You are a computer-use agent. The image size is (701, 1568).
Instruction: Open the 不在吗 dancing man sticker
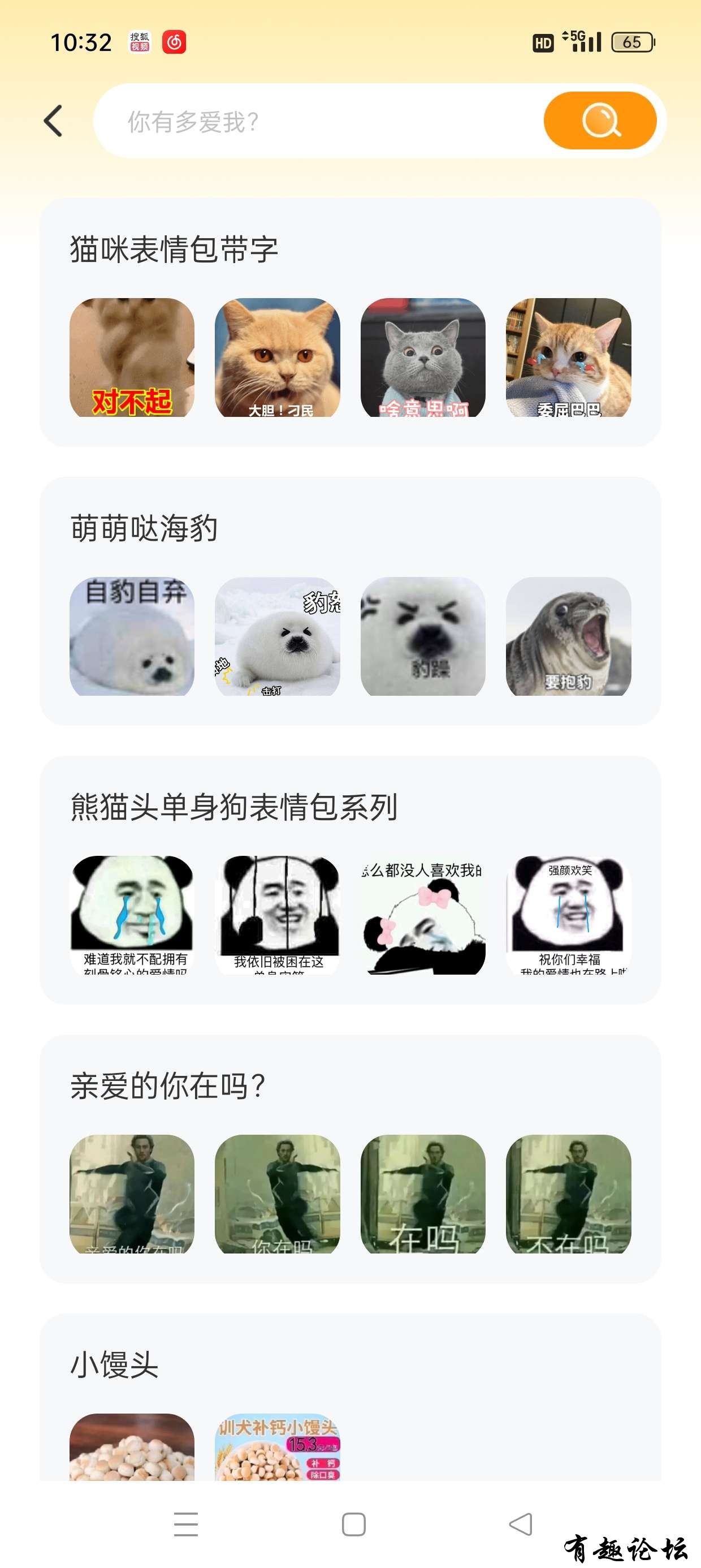(x=568, y=1194)
